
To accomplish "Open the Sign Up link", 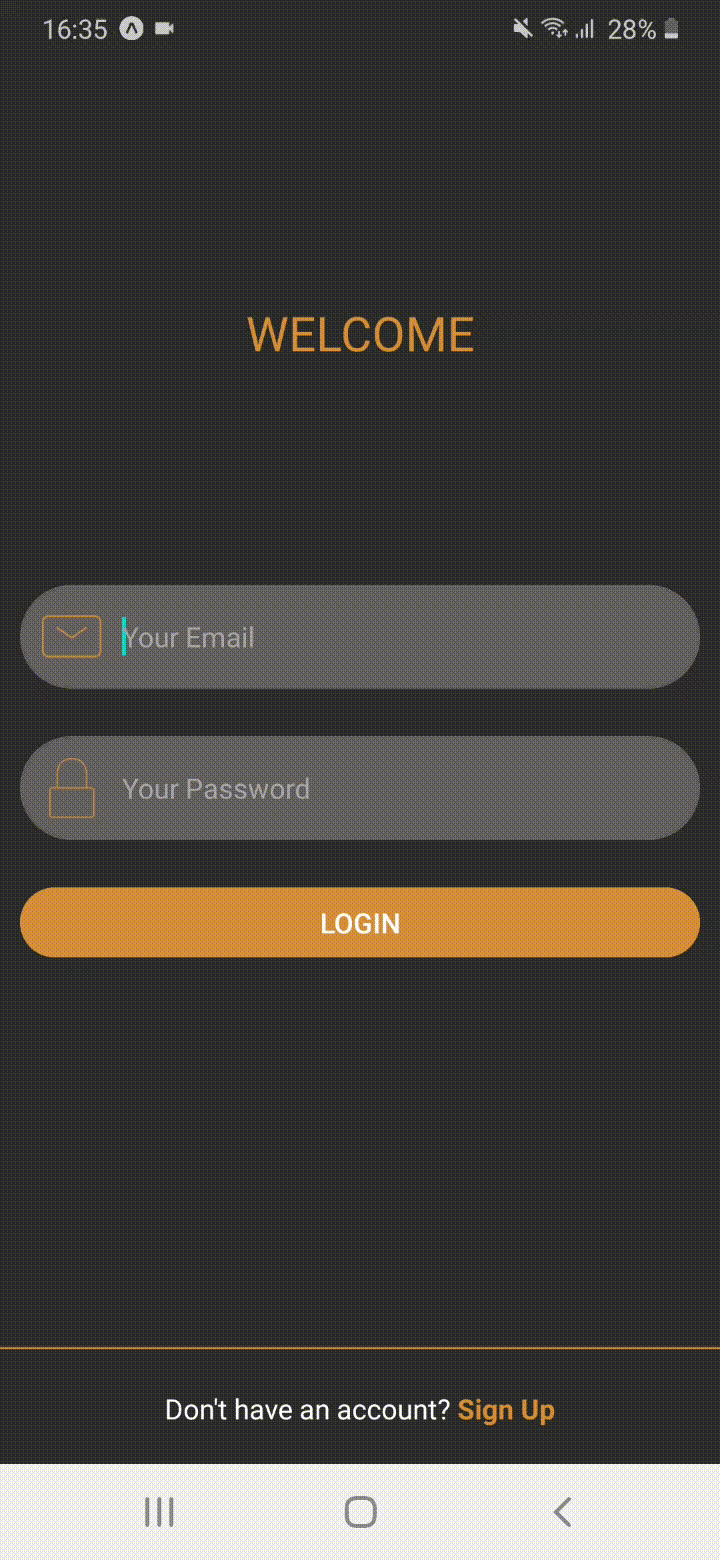I will [x=506, y=1409].
